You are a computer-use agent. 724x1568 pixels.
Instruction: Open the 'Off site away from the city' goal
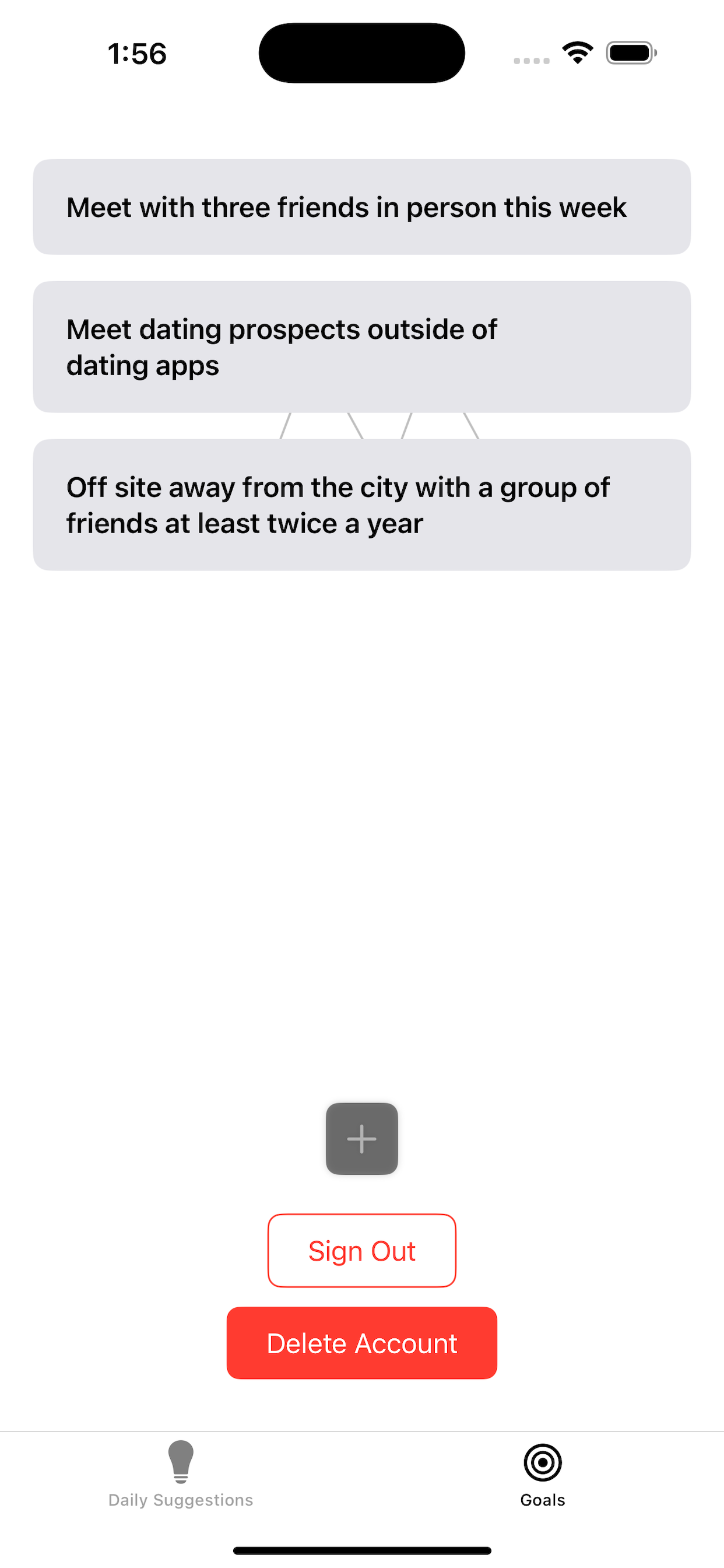point(361,505)
